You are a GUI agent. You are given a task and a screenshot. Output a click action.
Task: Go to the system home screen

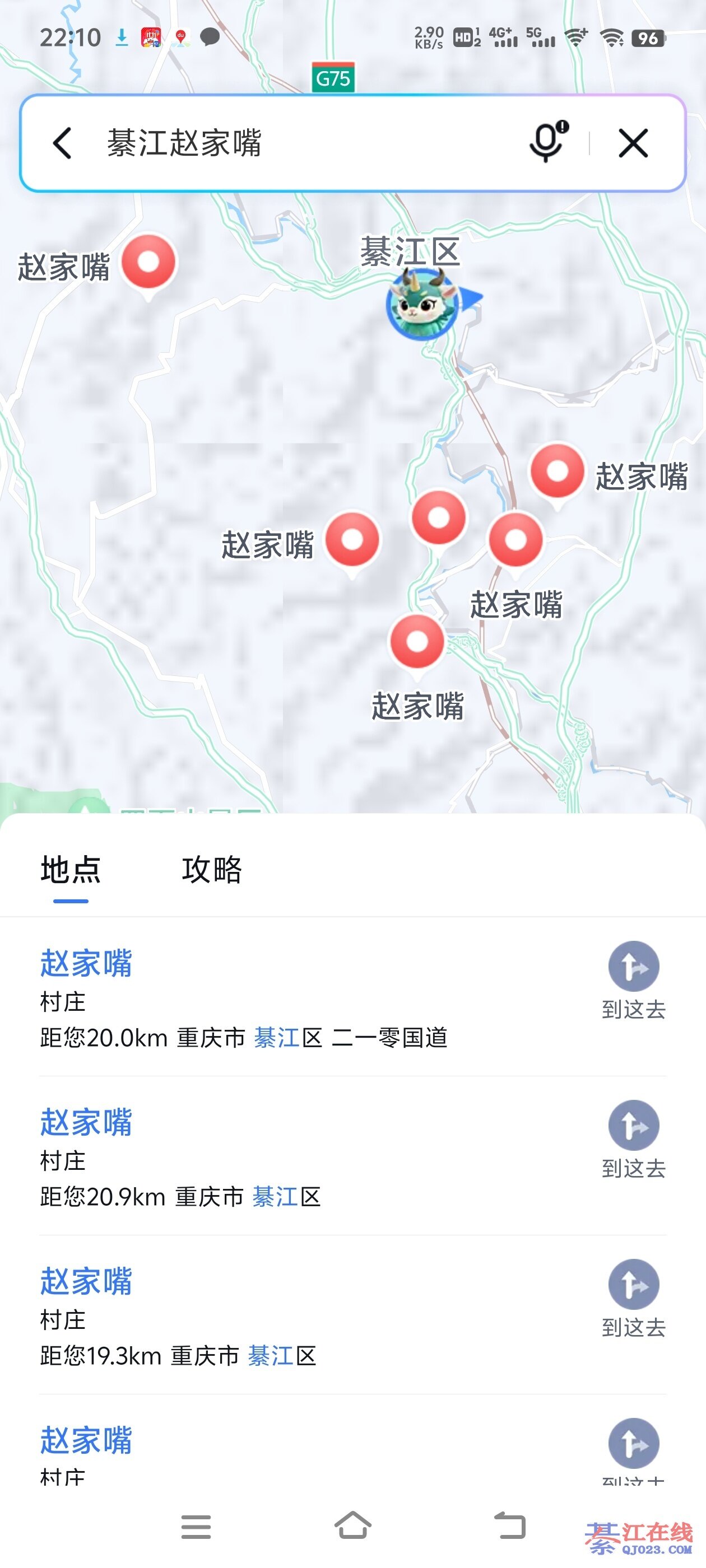tap(354, 1526)
